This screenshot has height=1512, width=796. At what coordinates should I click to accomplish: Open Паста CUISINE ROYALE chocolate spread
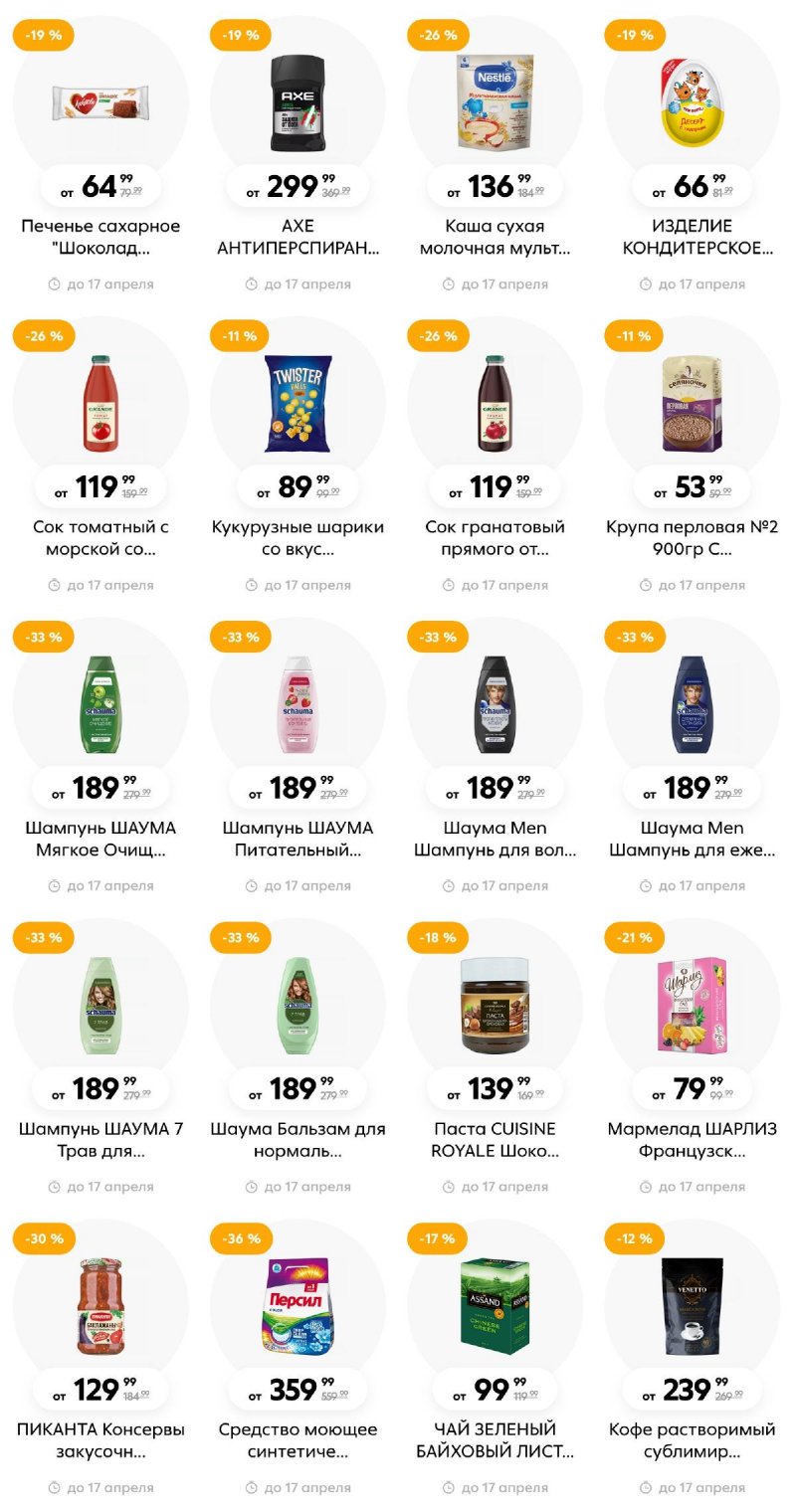[x=495, y=1005]
